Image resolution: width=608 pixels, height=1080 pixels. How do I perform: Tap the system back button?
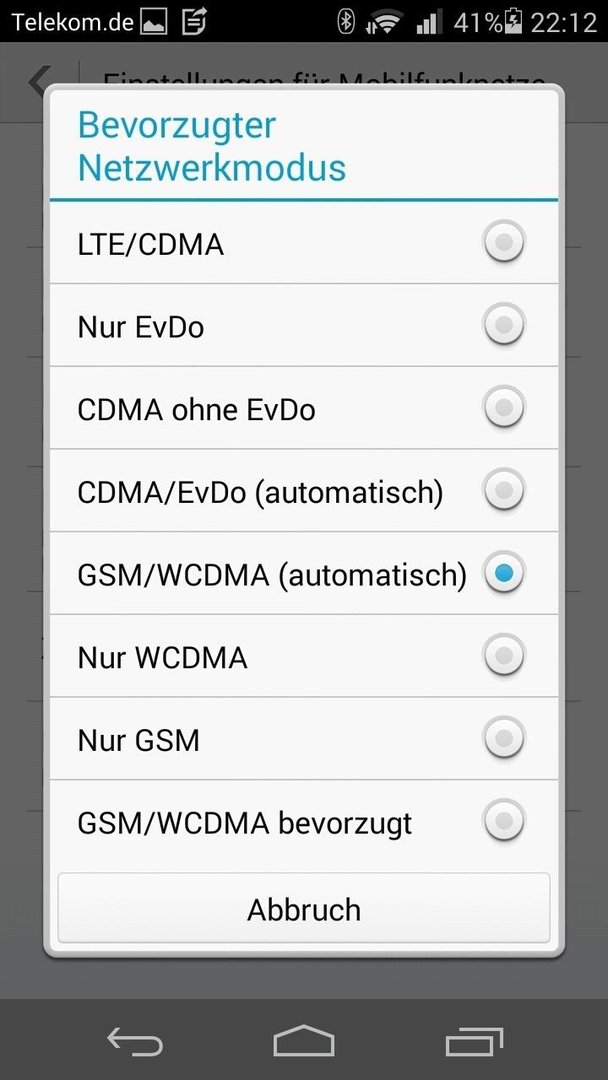click(x=135, y=1040)
